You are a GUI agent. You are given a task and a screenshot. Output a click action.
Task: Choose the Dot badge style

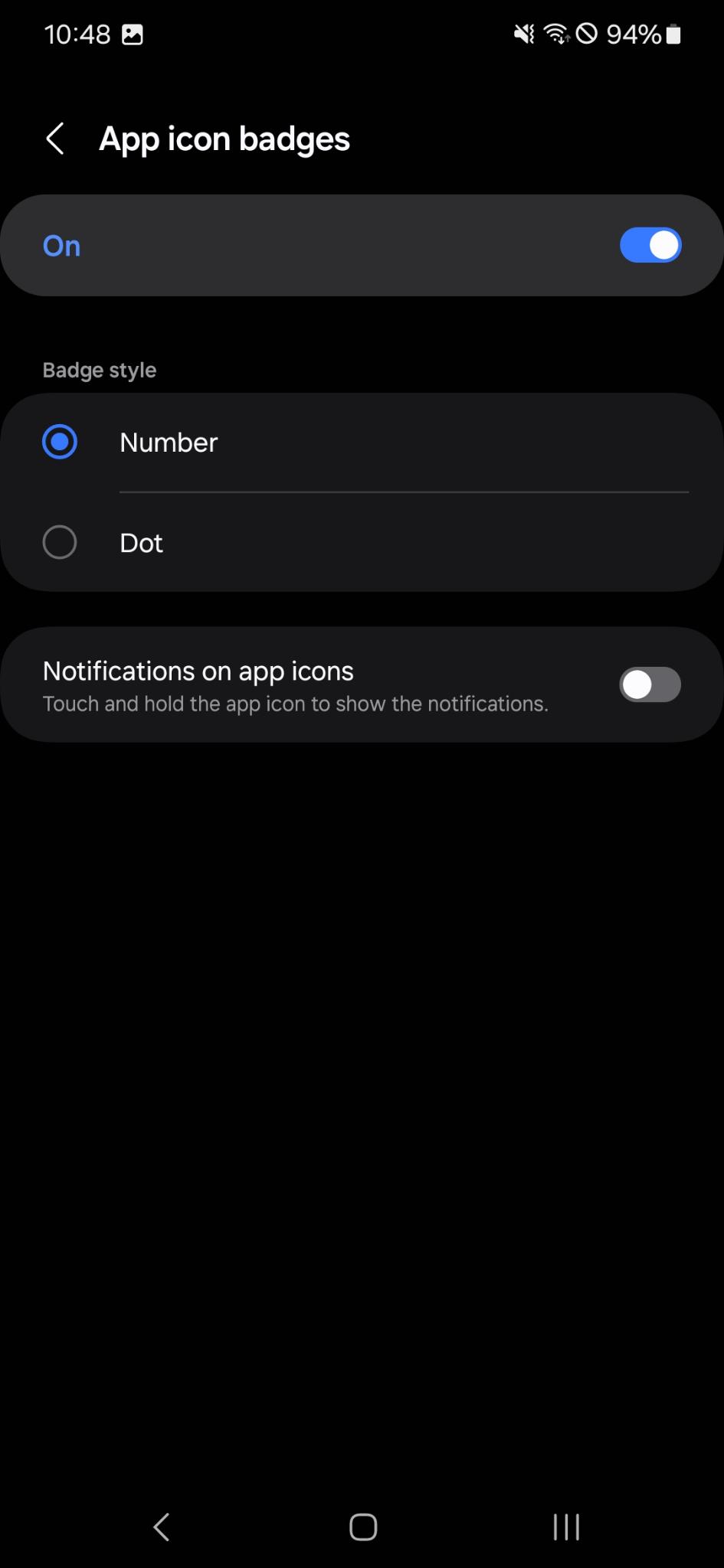pyautogui.click(x=362, y=543)
